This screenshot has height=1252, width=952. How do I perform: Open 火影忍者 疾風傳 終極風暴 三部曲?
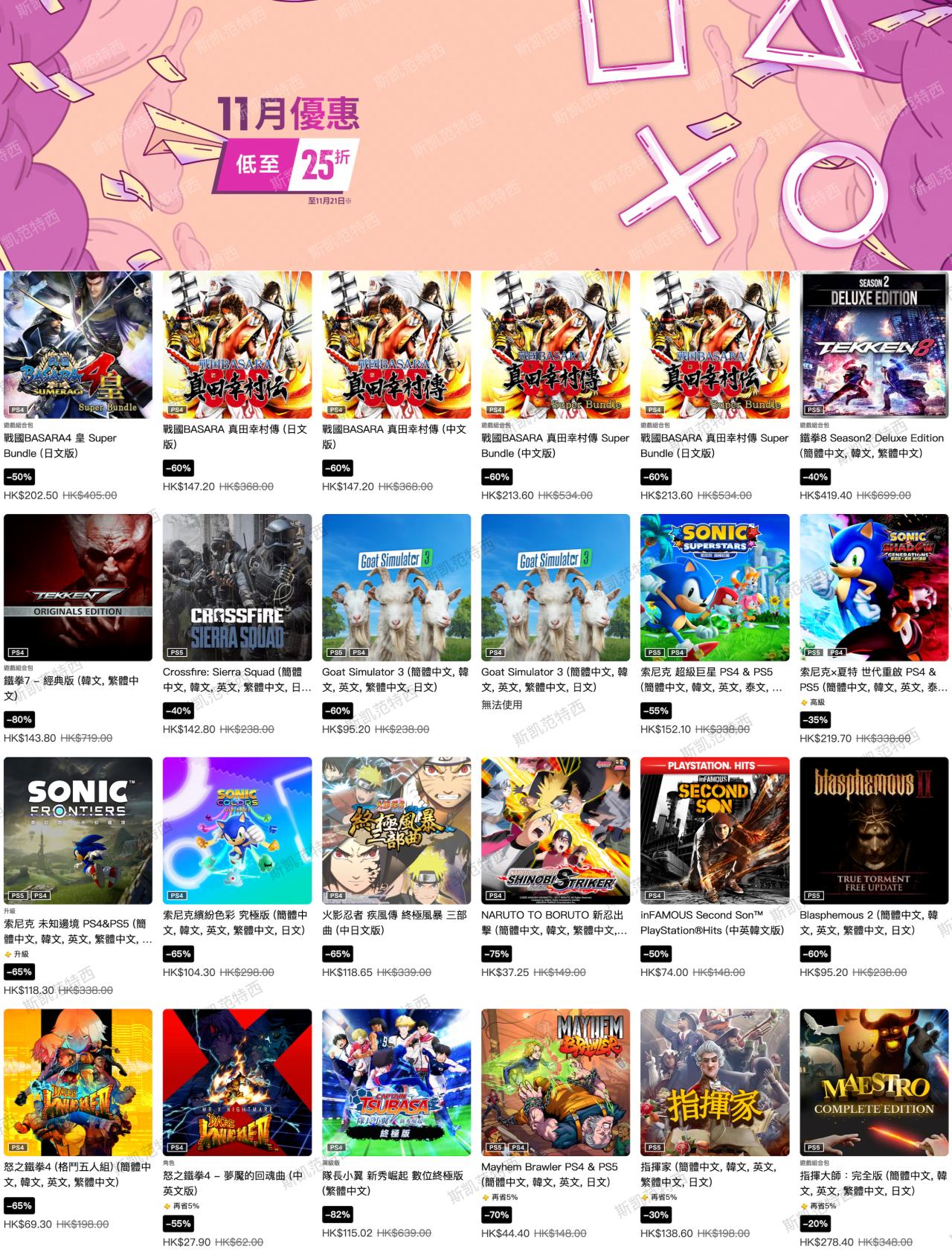[396, 830]
